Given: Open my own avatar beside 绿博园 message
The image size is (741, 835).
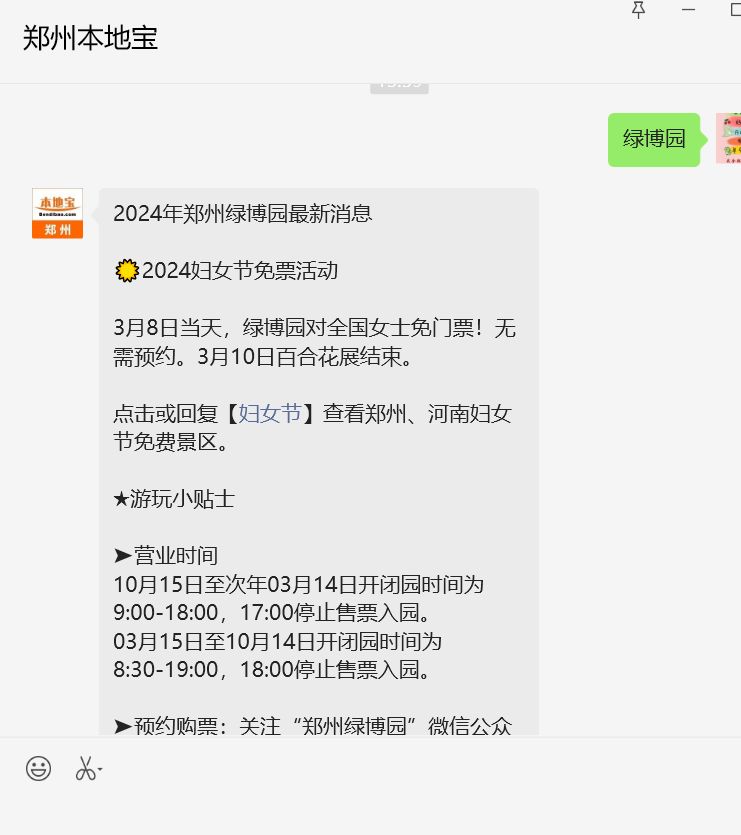Looking at the screenshot, I should [x=729, y=138].
